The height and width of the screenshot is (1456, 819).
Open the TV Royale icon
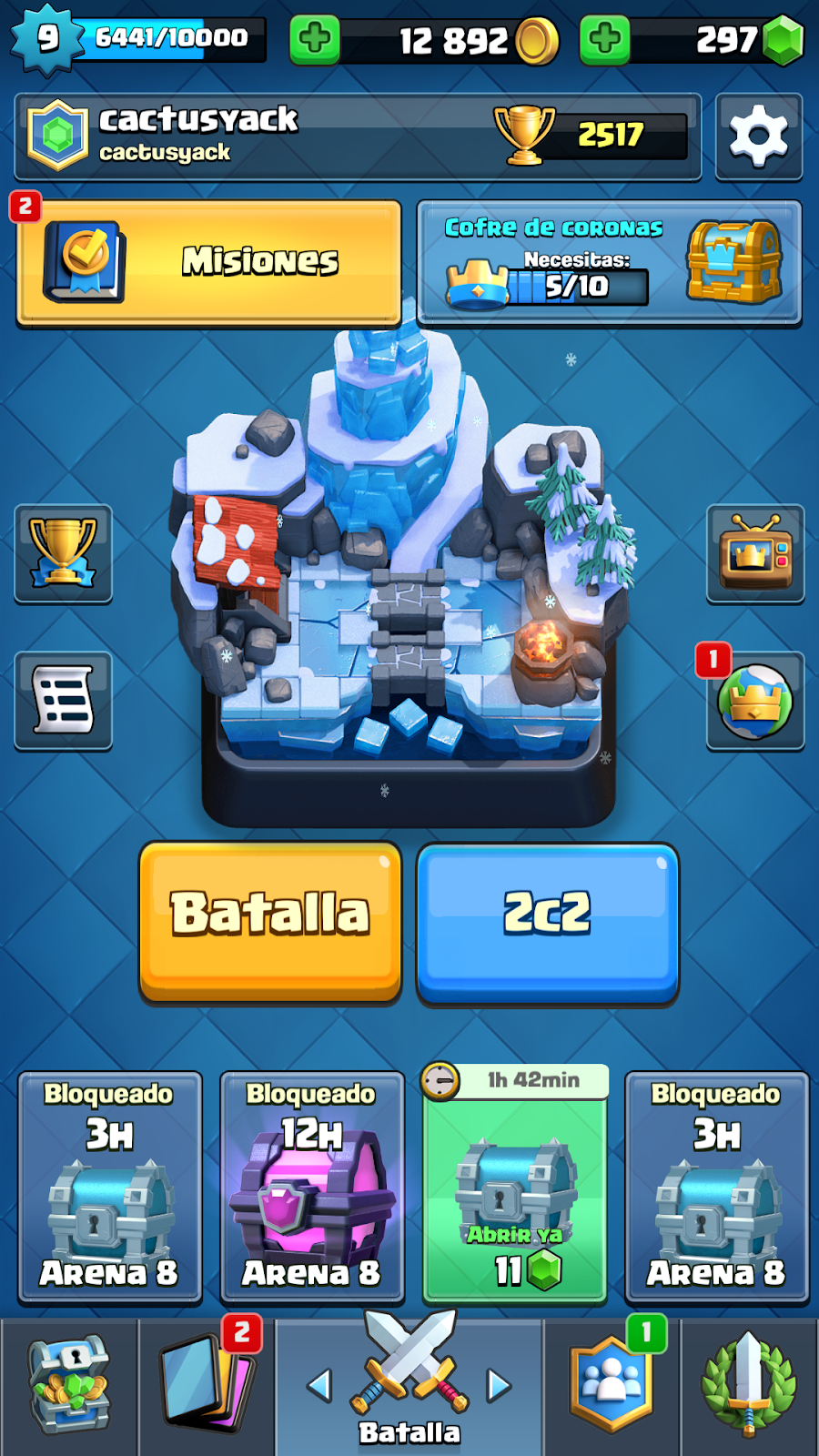pos(755,553)
